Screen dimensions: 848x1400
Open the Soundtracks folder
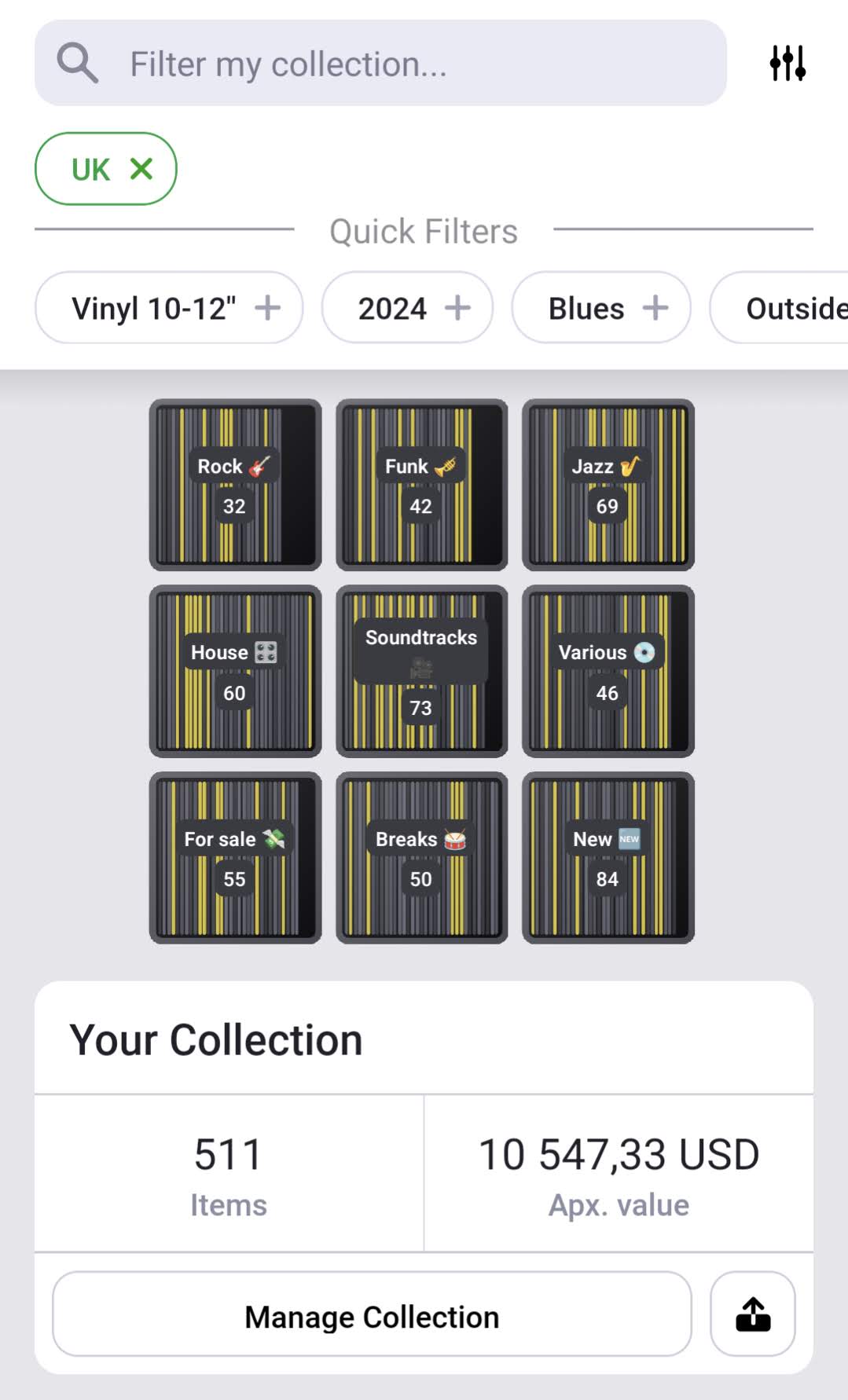tap(421, 671)
